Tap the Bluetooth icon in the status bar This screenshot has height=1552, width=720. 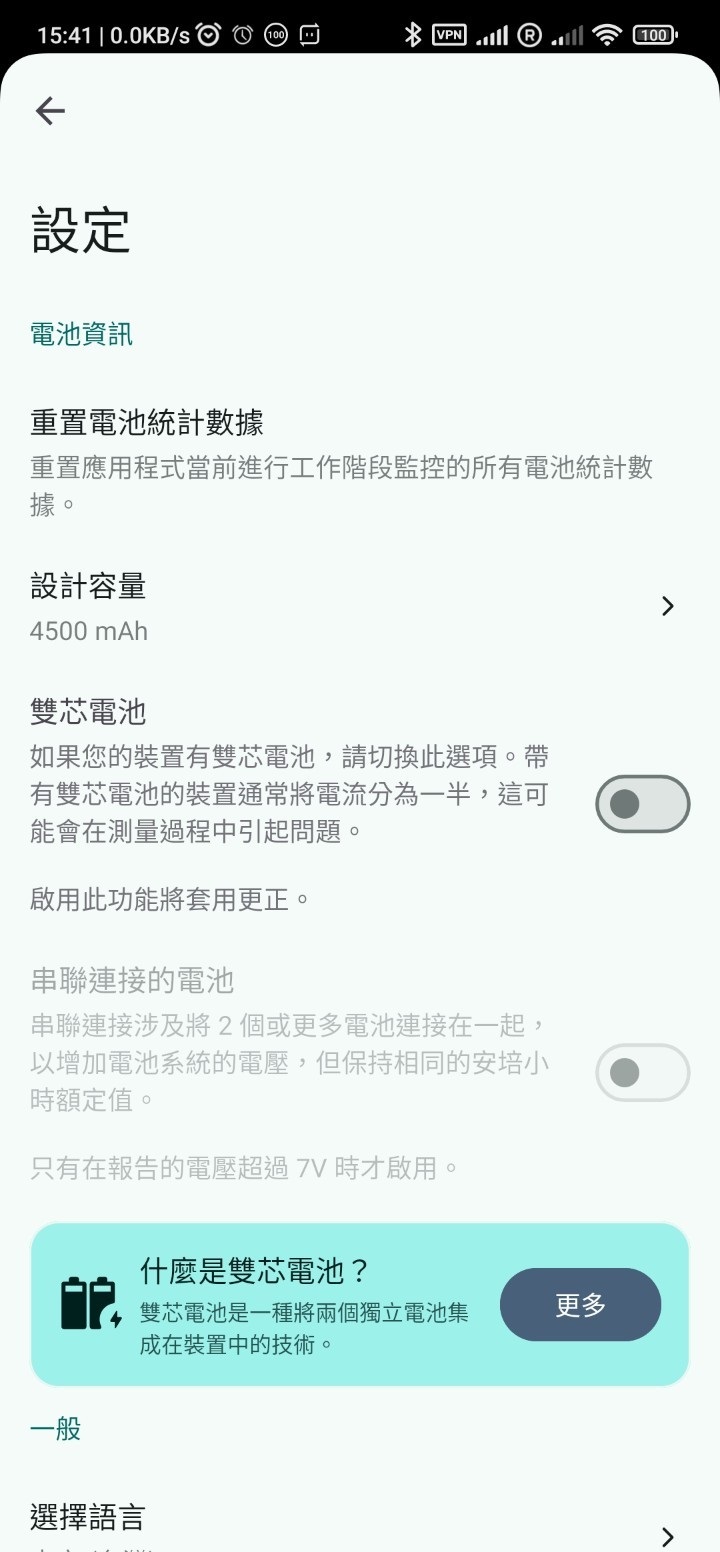tap(413, 33)
